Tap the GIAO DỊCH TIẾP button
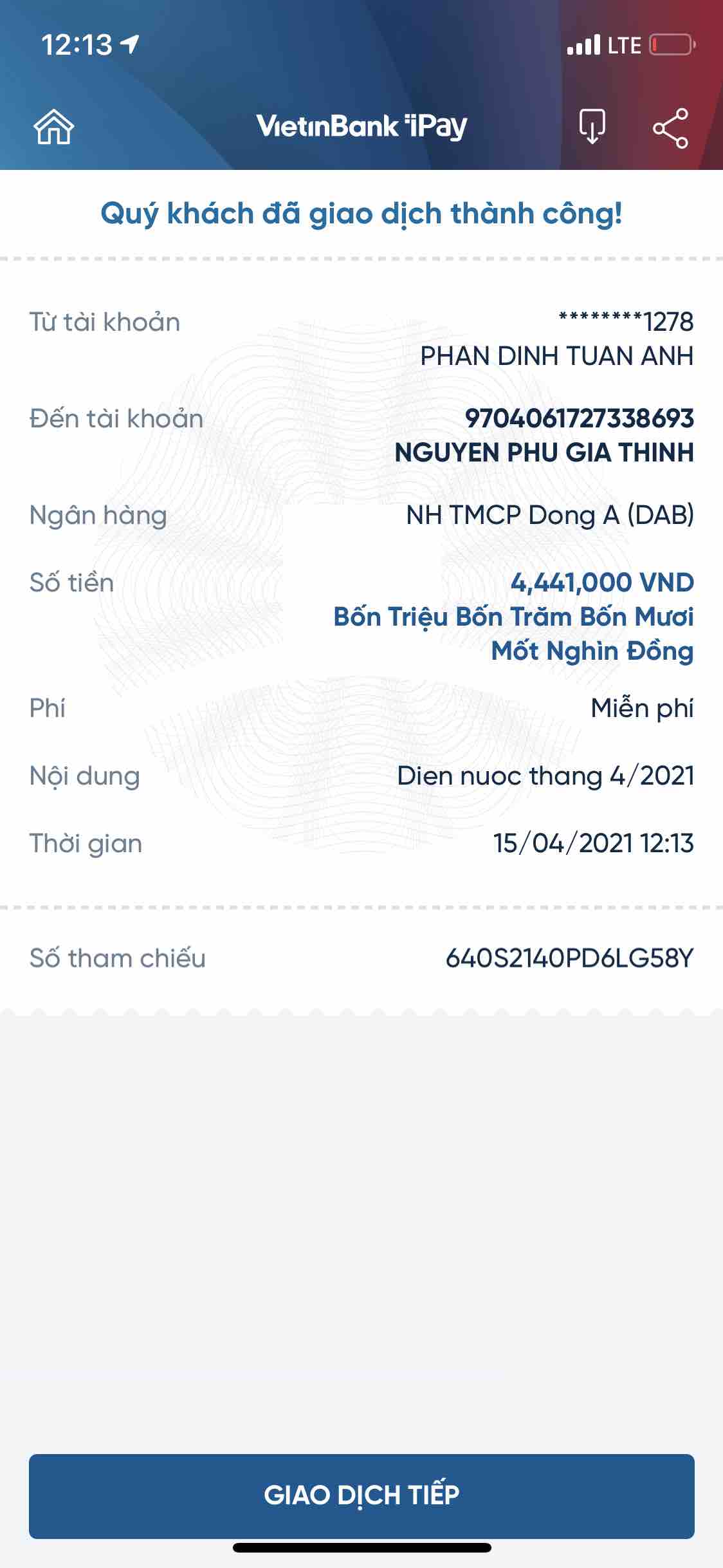Image resolution: width=723 pixels, height=1568 pixels. coord(361,1495)
